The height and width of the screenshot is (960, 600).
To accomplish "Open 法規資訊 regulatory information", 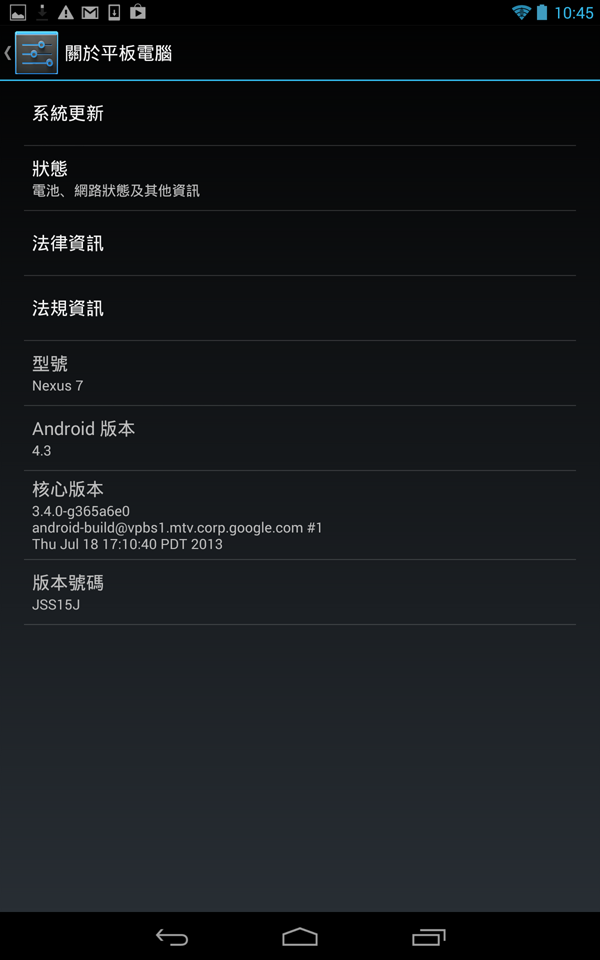I will (300, 308).
